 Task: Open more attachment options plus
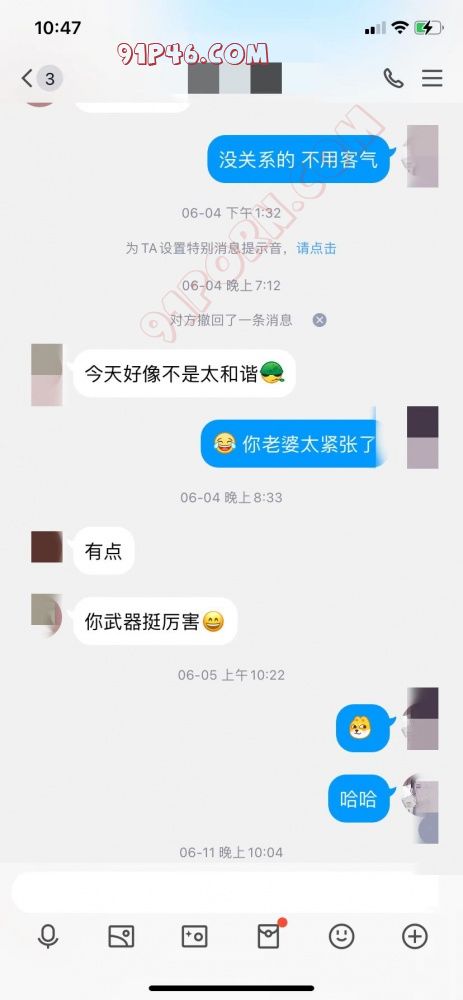pos(415,936)
